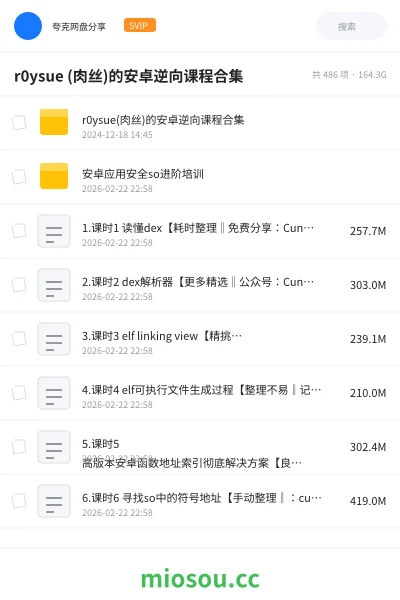Open file 4.课时4 elf可执行文件生成过程

(x=200, y=393)
